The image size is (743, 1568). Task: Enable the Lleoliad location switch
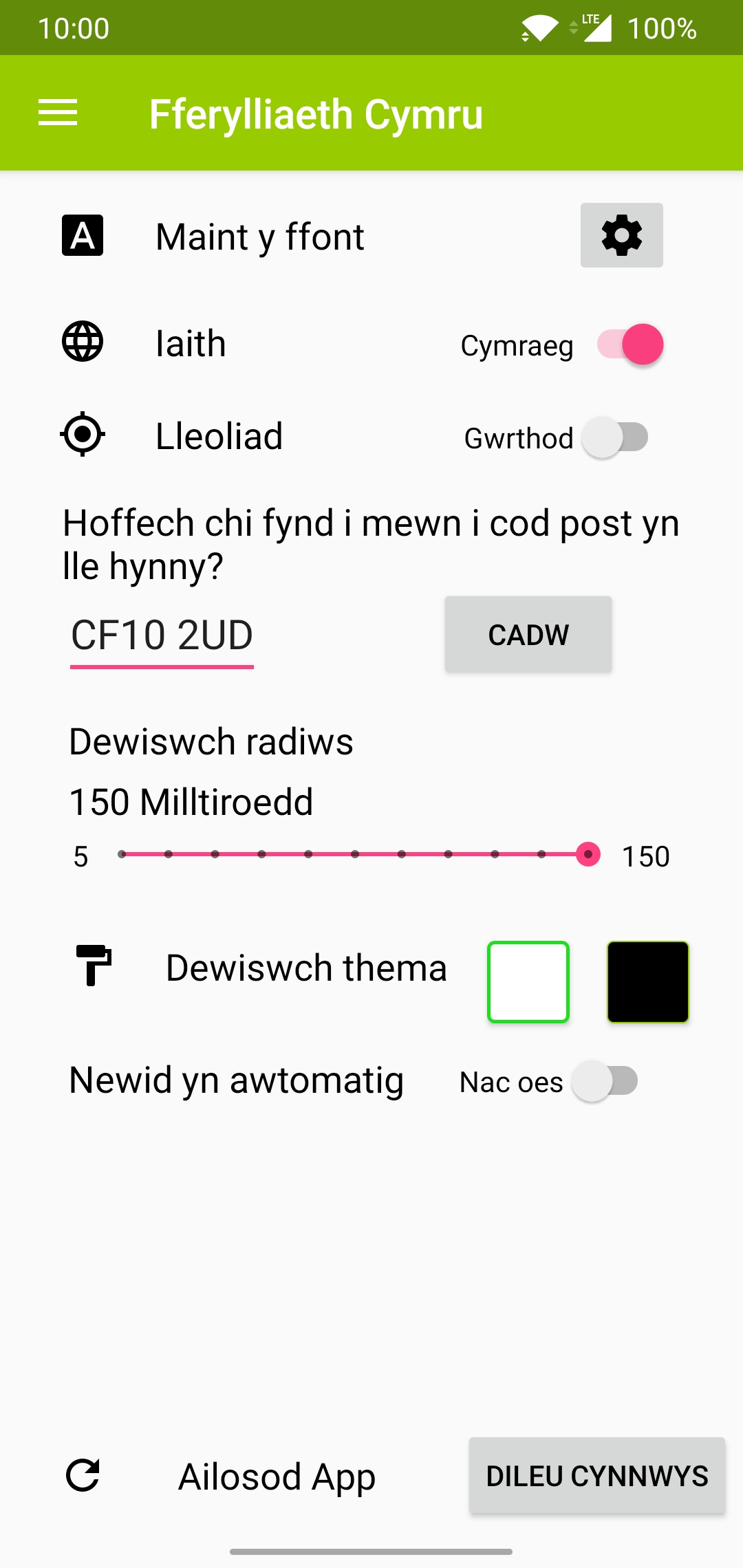(615, 437)
